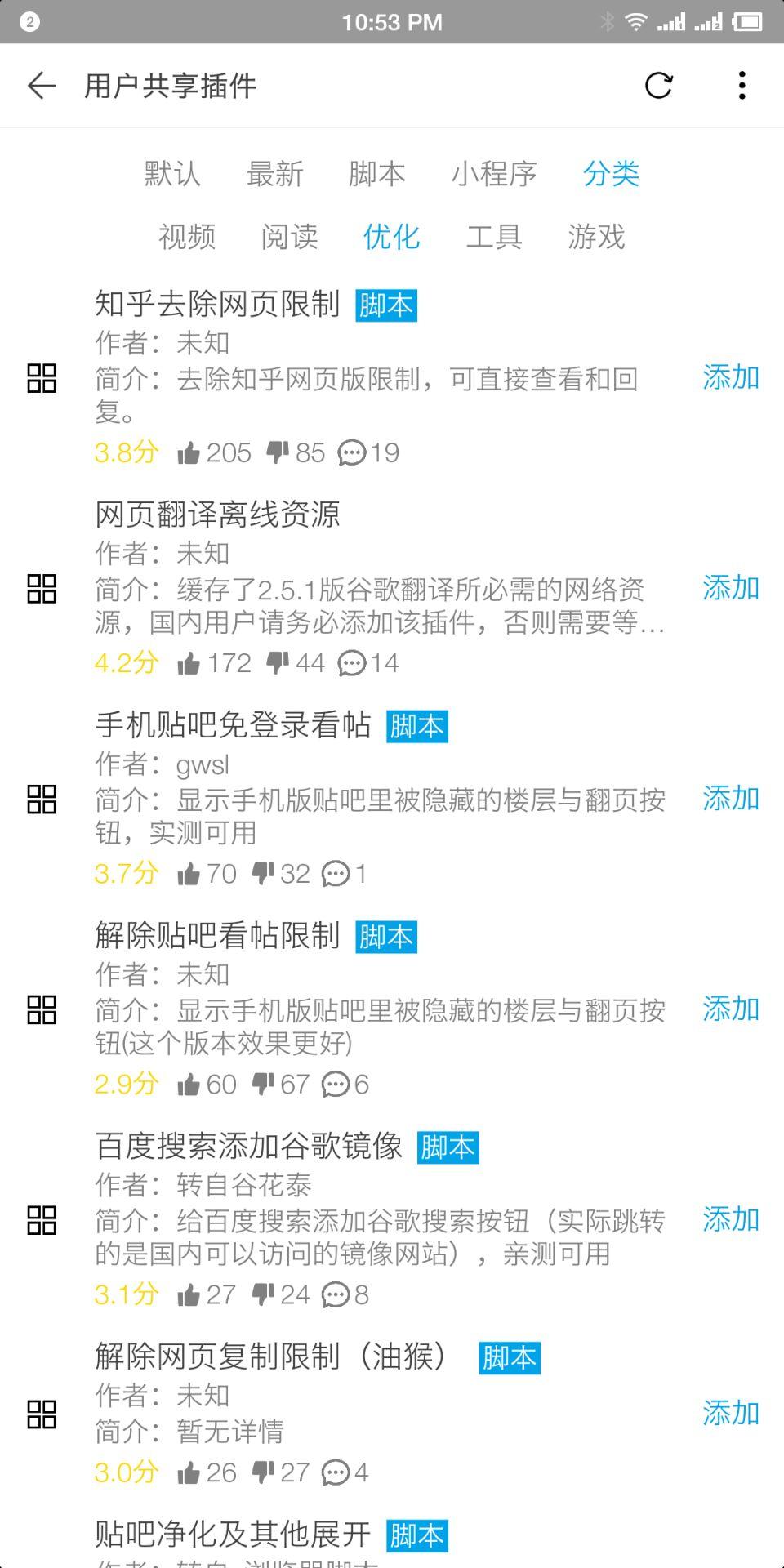Click the comment bubble showing 19
The height and width of the screenshot is (1568, 784).
pos(354,454)
